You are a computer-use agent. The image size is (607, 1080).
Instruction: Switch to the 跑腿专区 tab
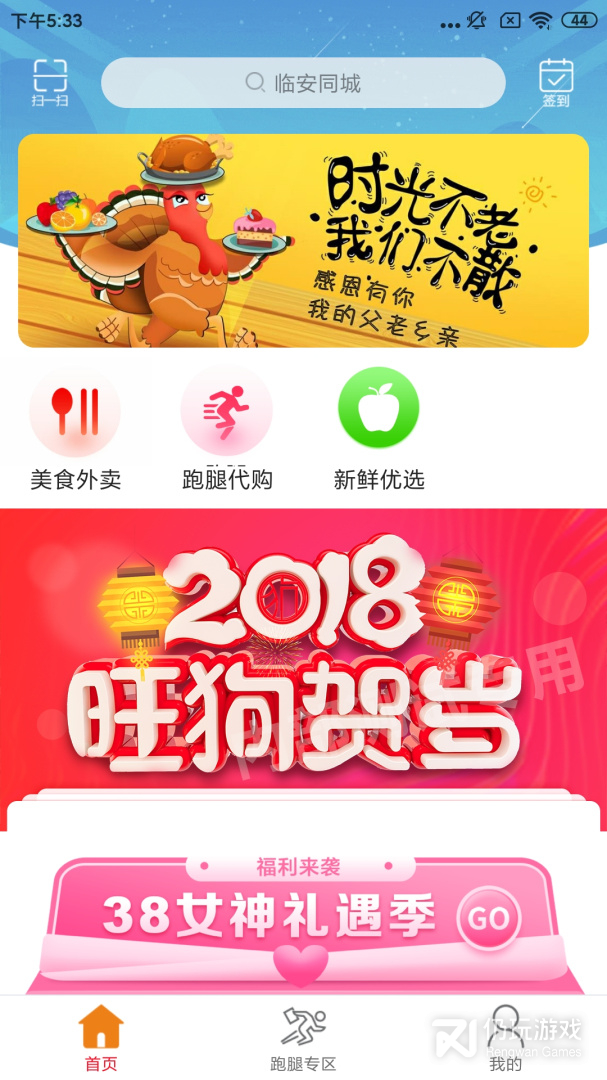pos(303,1038)
